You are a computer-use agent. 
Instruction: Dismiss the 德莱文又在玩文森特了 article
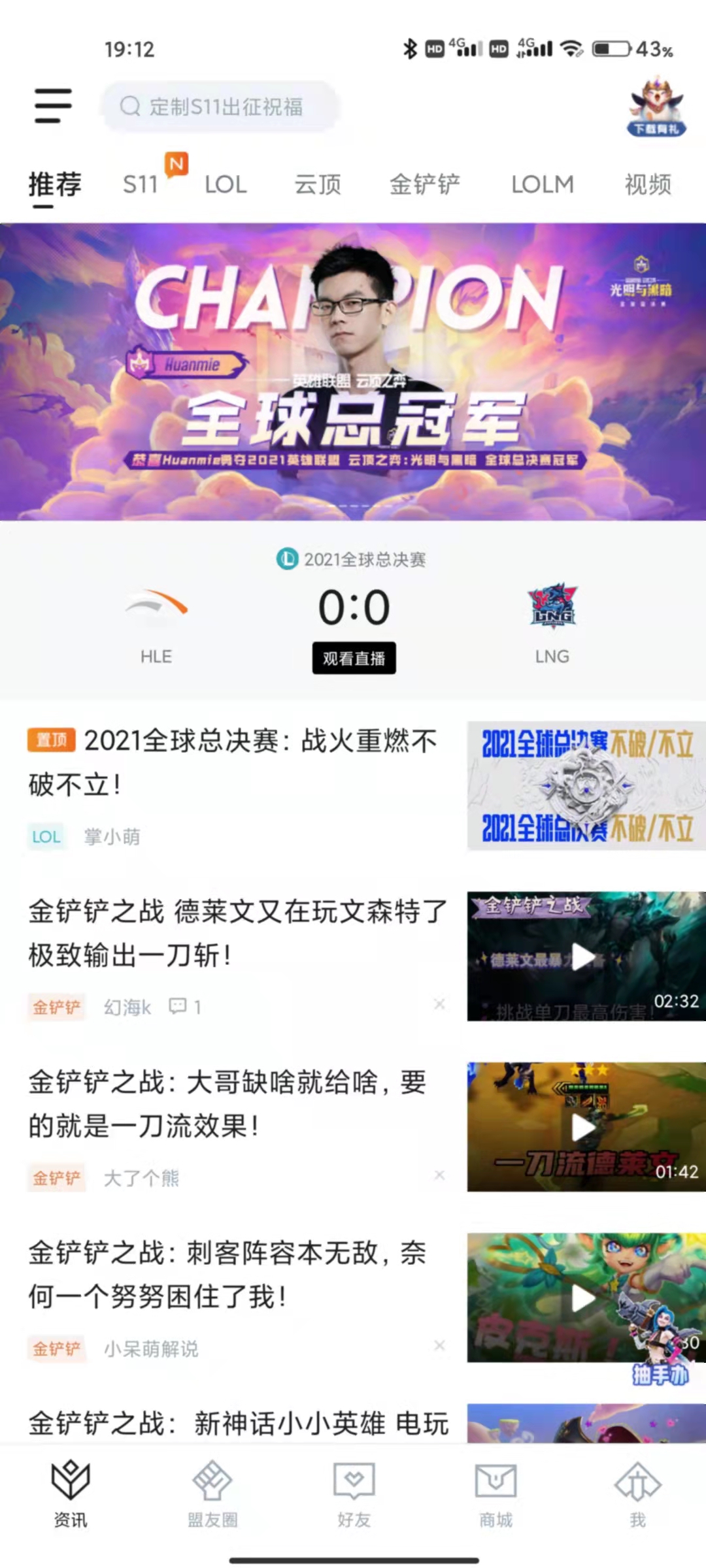[440, 1004]
